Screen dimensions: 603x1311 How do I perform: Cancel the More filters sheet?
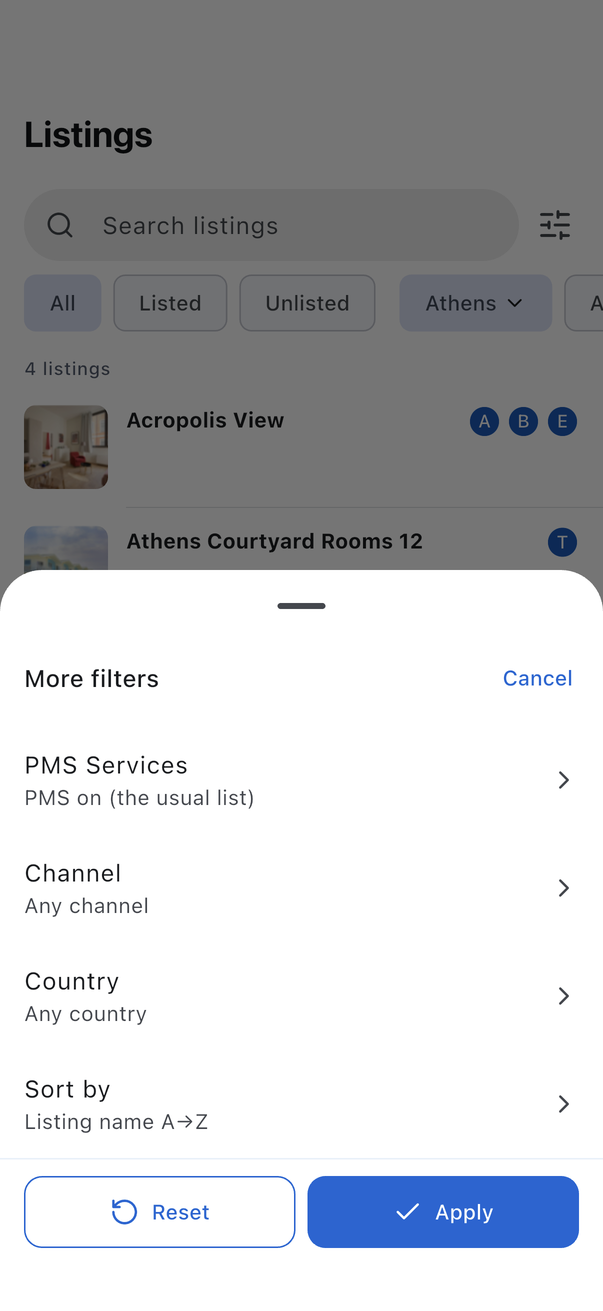[x=537, y=678]
